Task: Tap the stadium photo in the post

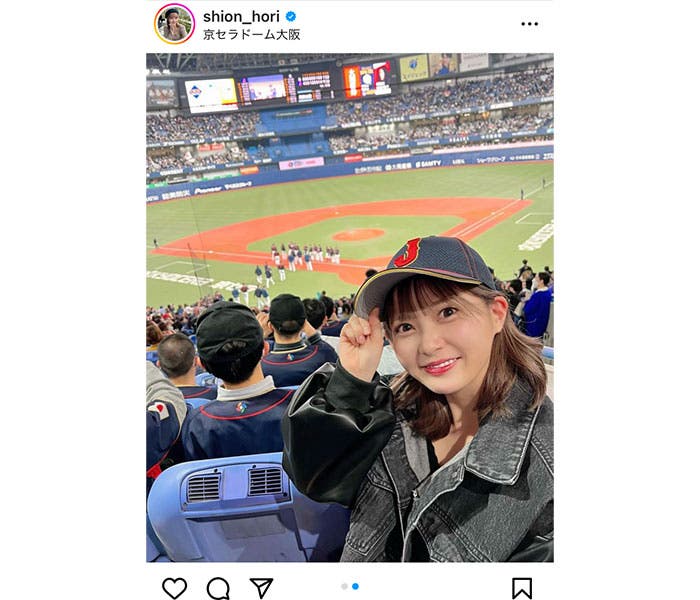Action: [x=349, y=307]
